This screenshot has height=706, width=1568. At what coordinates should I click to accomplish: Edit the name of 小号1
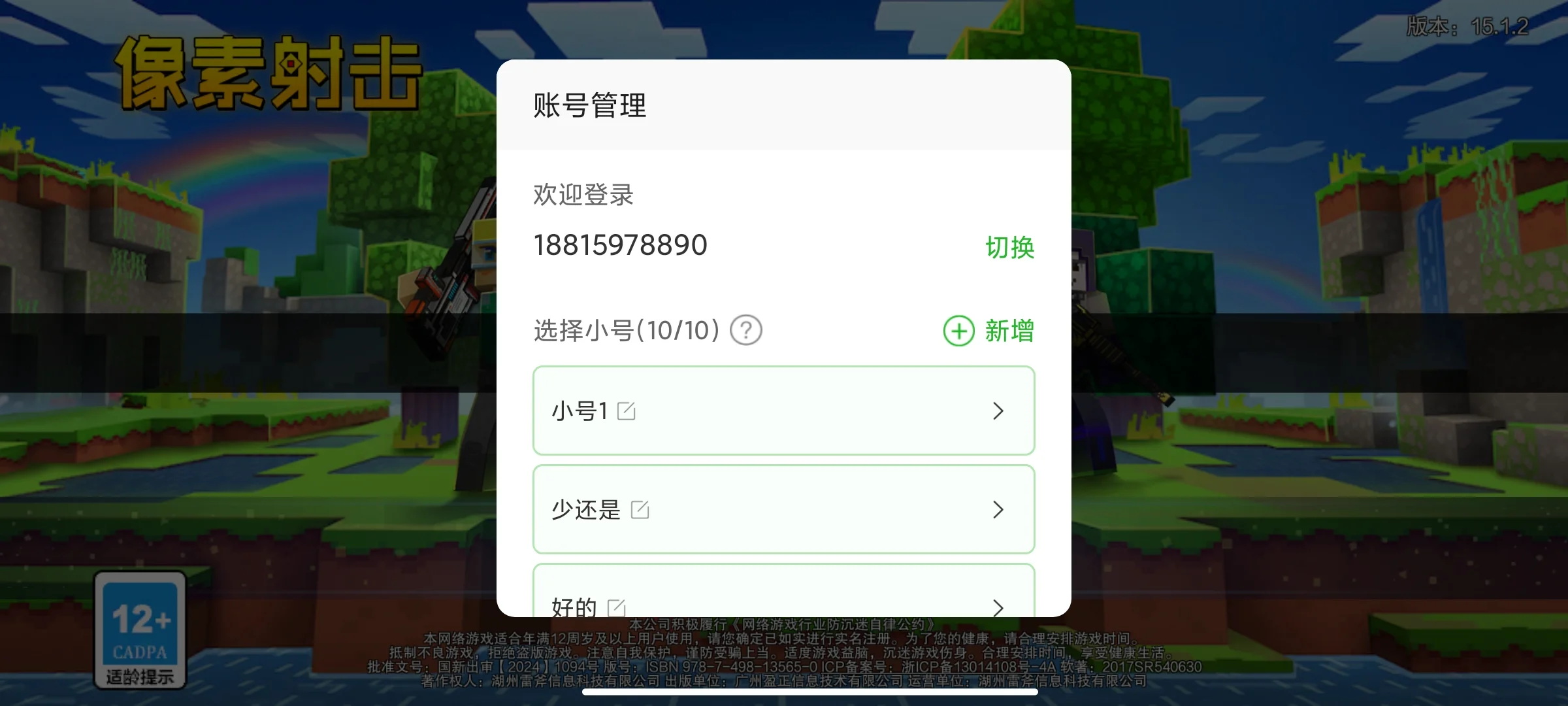tap(626, 411)
